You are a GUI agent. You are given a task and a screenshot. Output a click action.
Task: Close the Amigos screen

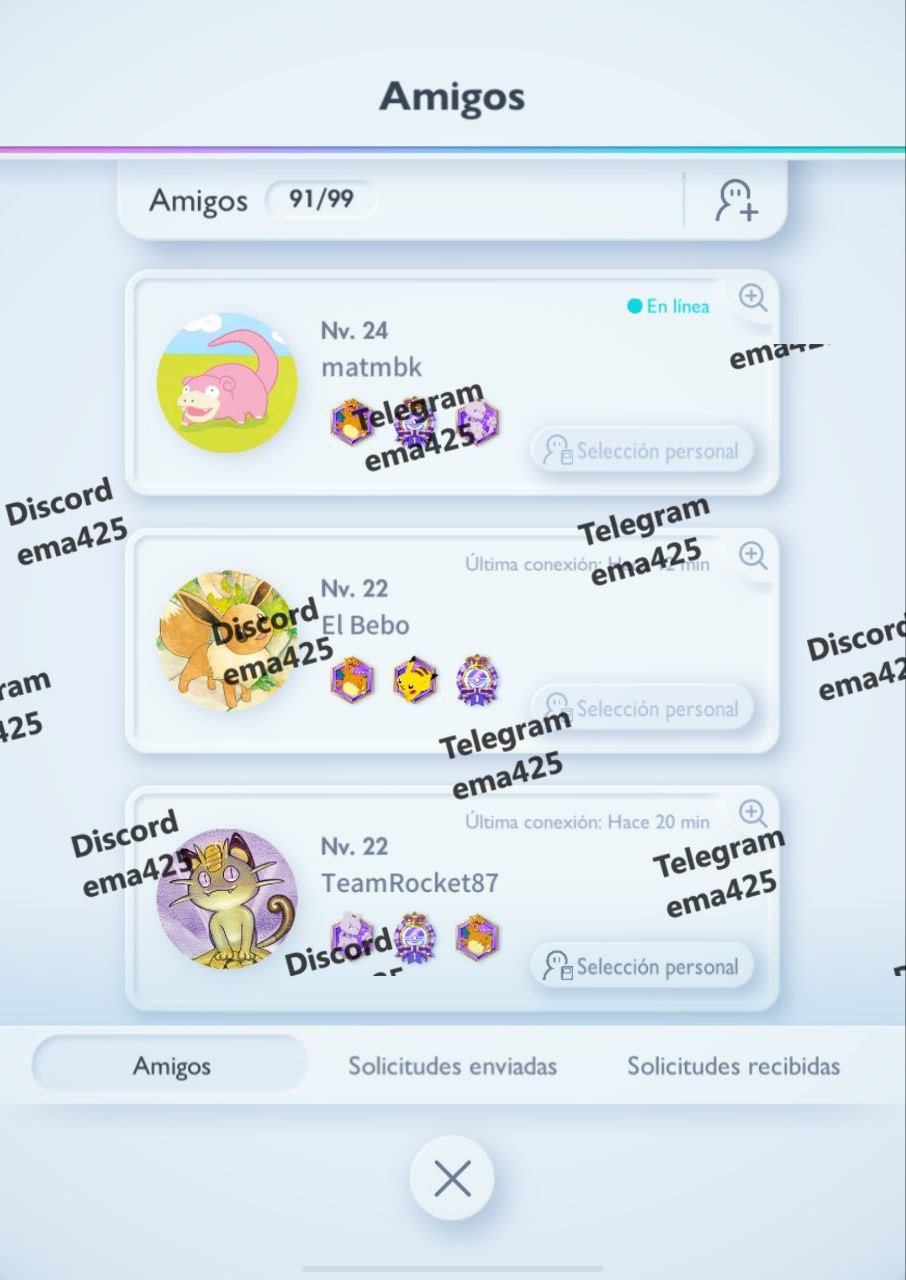452,1179
